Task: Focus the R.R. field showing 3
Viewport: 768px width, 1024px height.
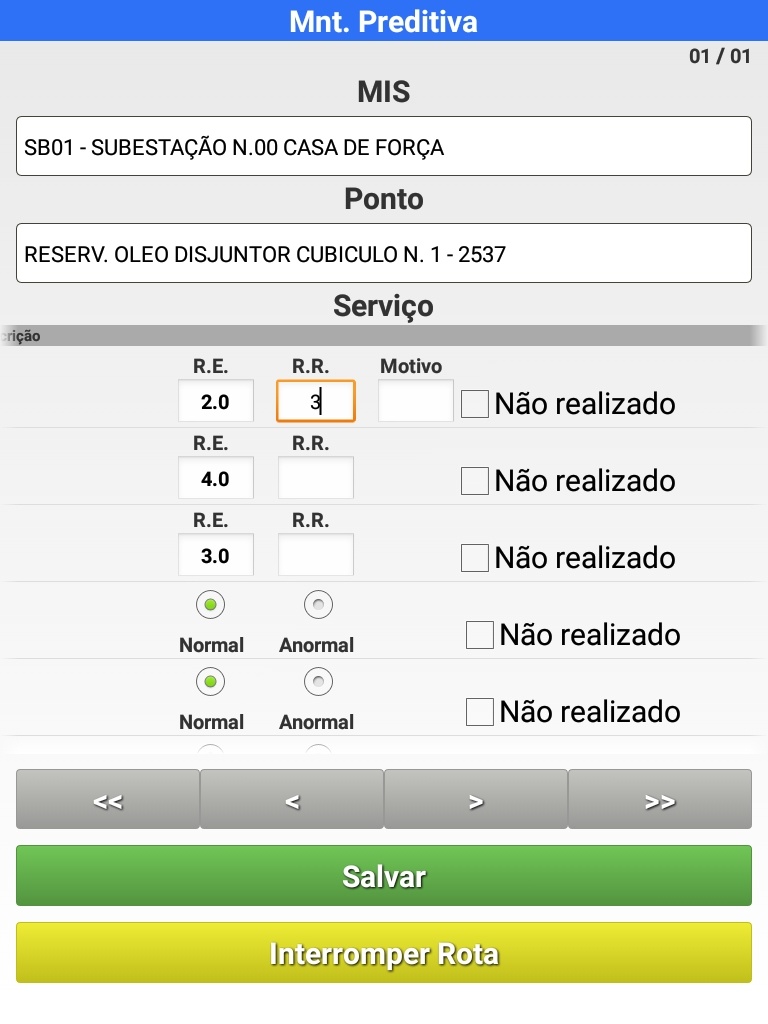Action: [x=315, y=402]
